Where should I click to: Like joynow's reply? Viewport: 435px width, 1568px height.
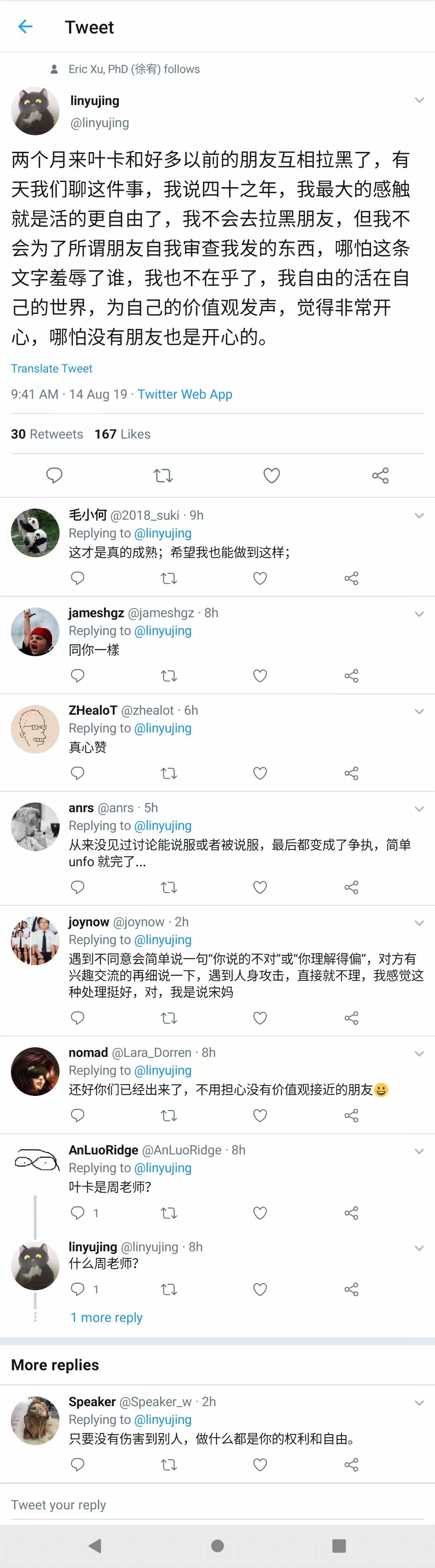tap(260, 1018)
